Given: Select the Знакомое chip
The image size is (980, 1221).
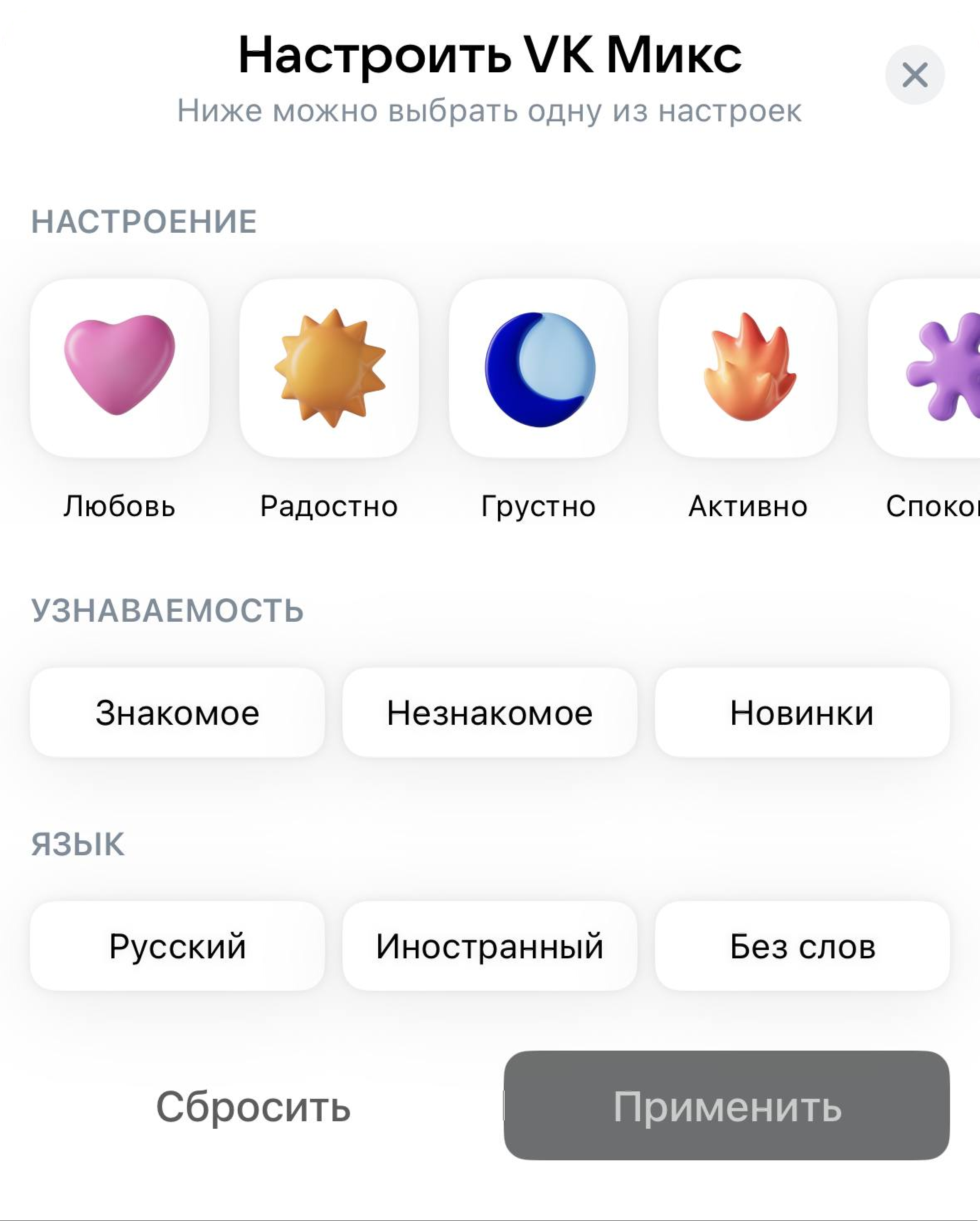Looking at the screenshot, I should (177, 712).
